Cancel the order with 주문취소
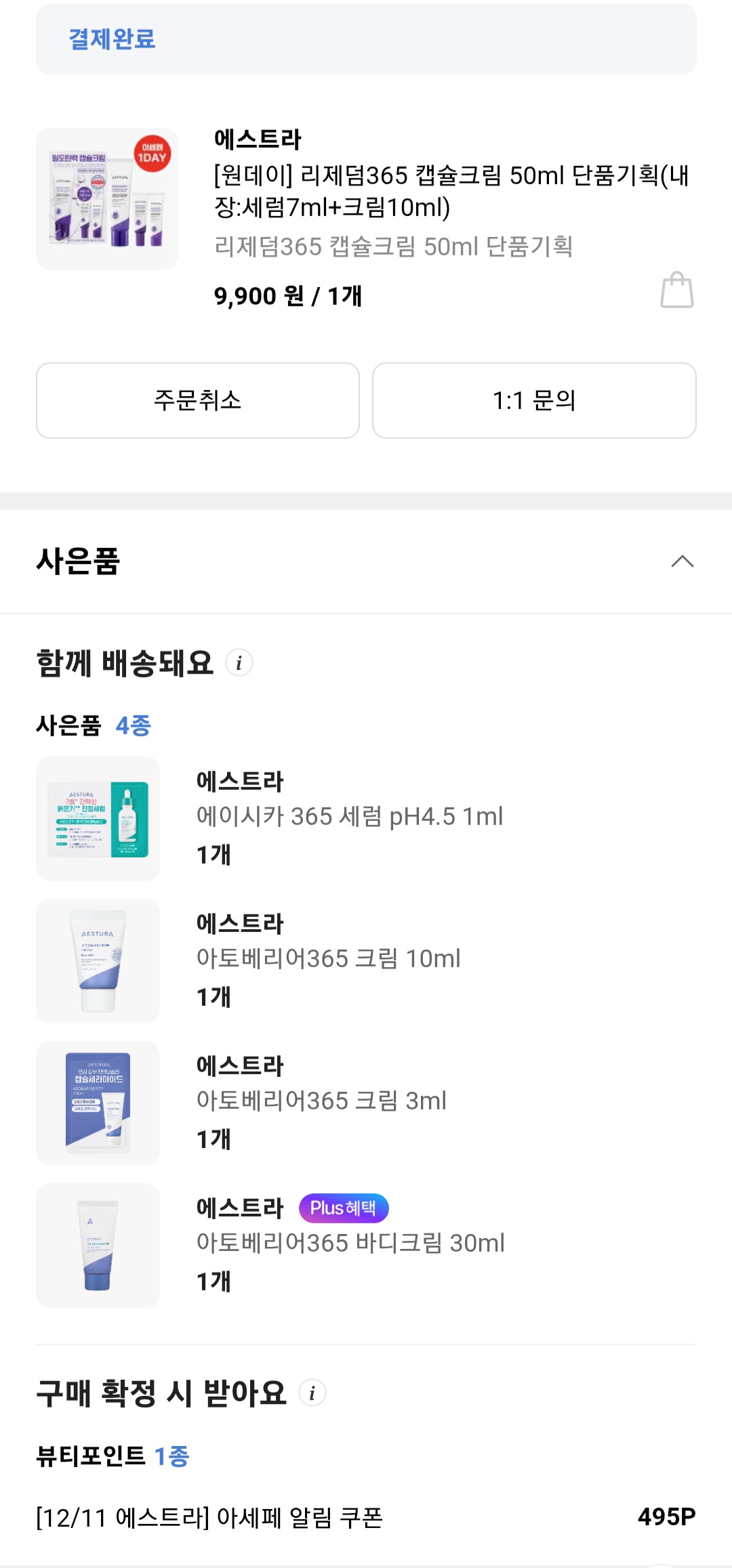Viewport: 732px width, 1568px height. [197, 400]
